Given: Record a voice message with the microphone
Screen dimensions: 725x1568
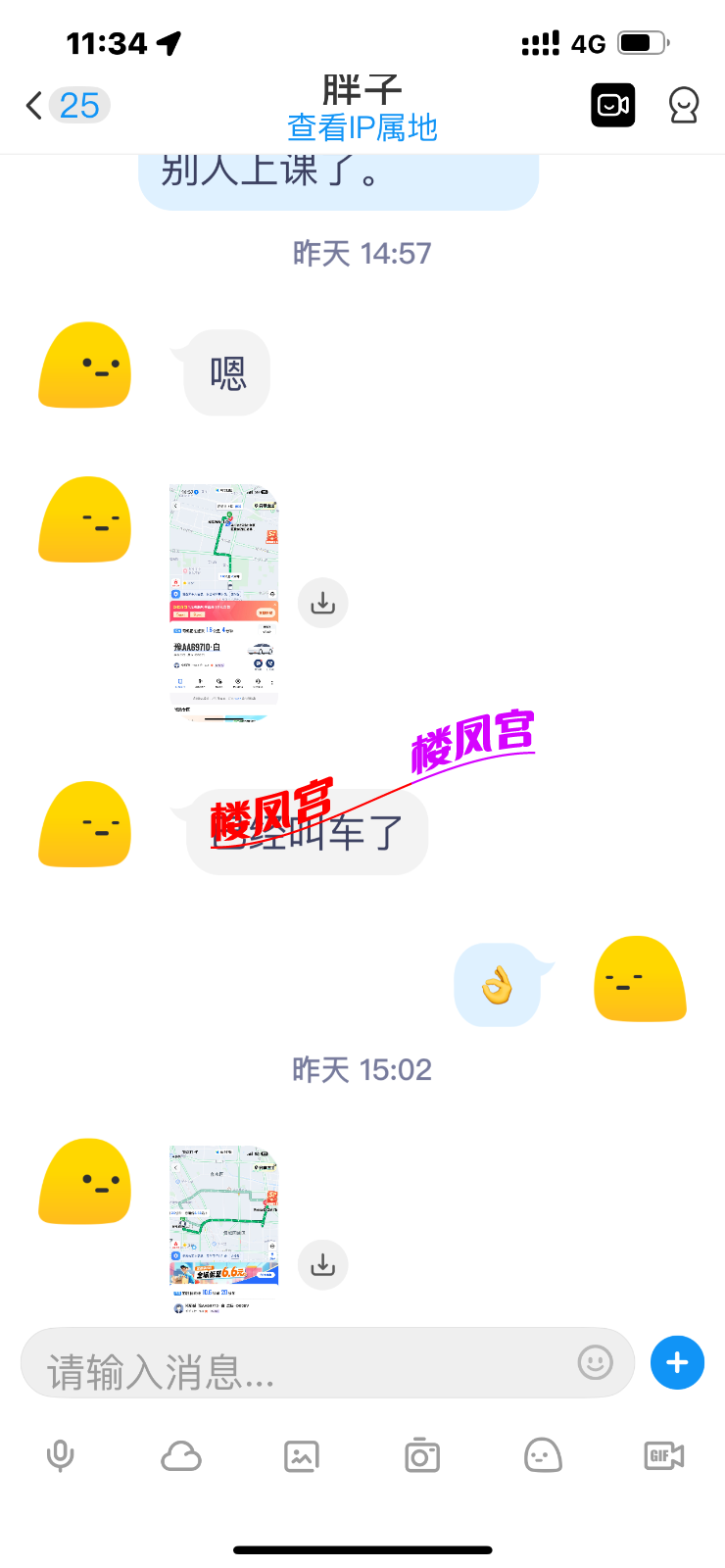Looking at the screenshot, I should pos(61,1456).
